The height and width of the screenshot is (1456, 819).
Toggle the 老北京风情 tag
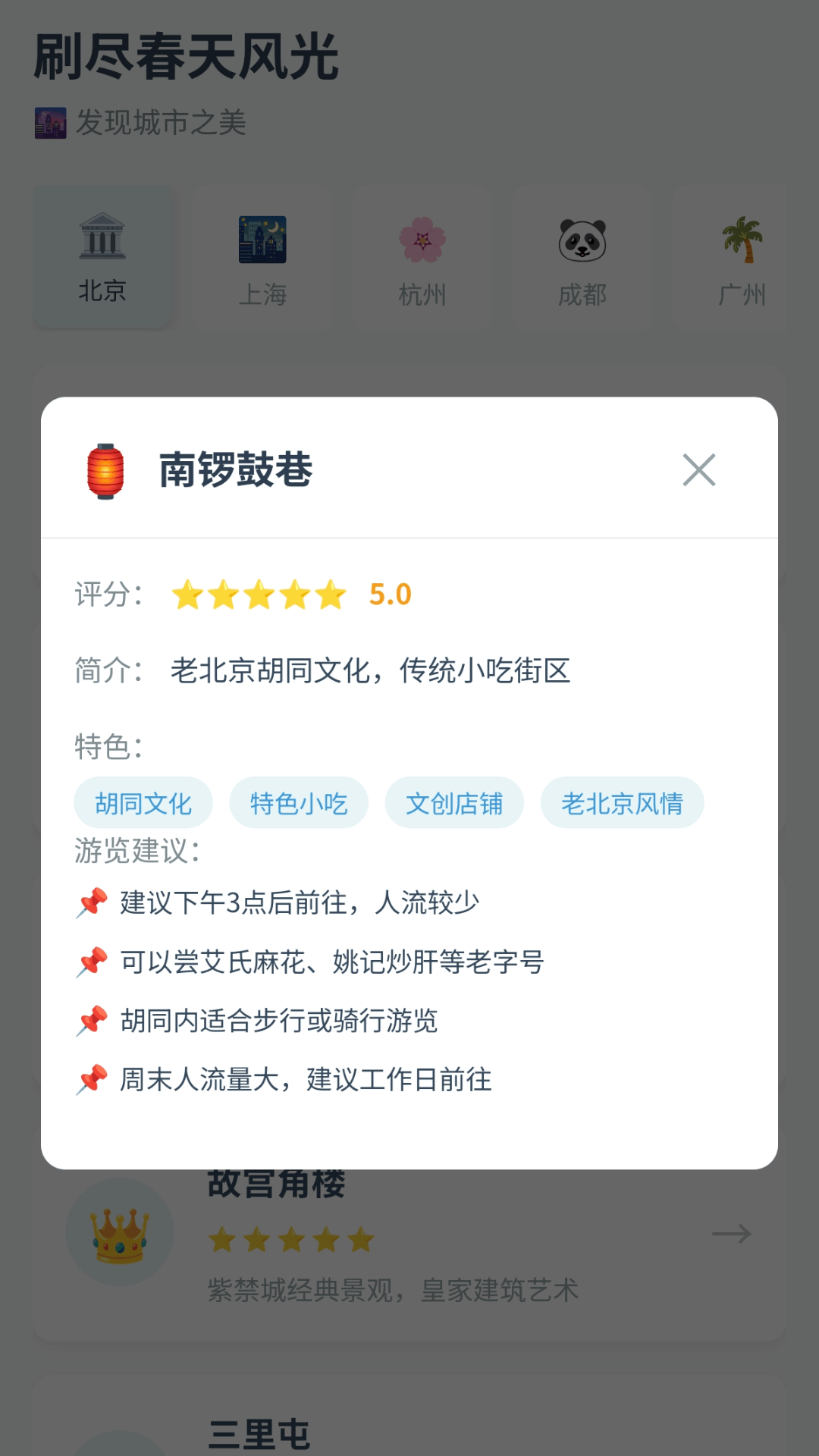tap(621, 802)
